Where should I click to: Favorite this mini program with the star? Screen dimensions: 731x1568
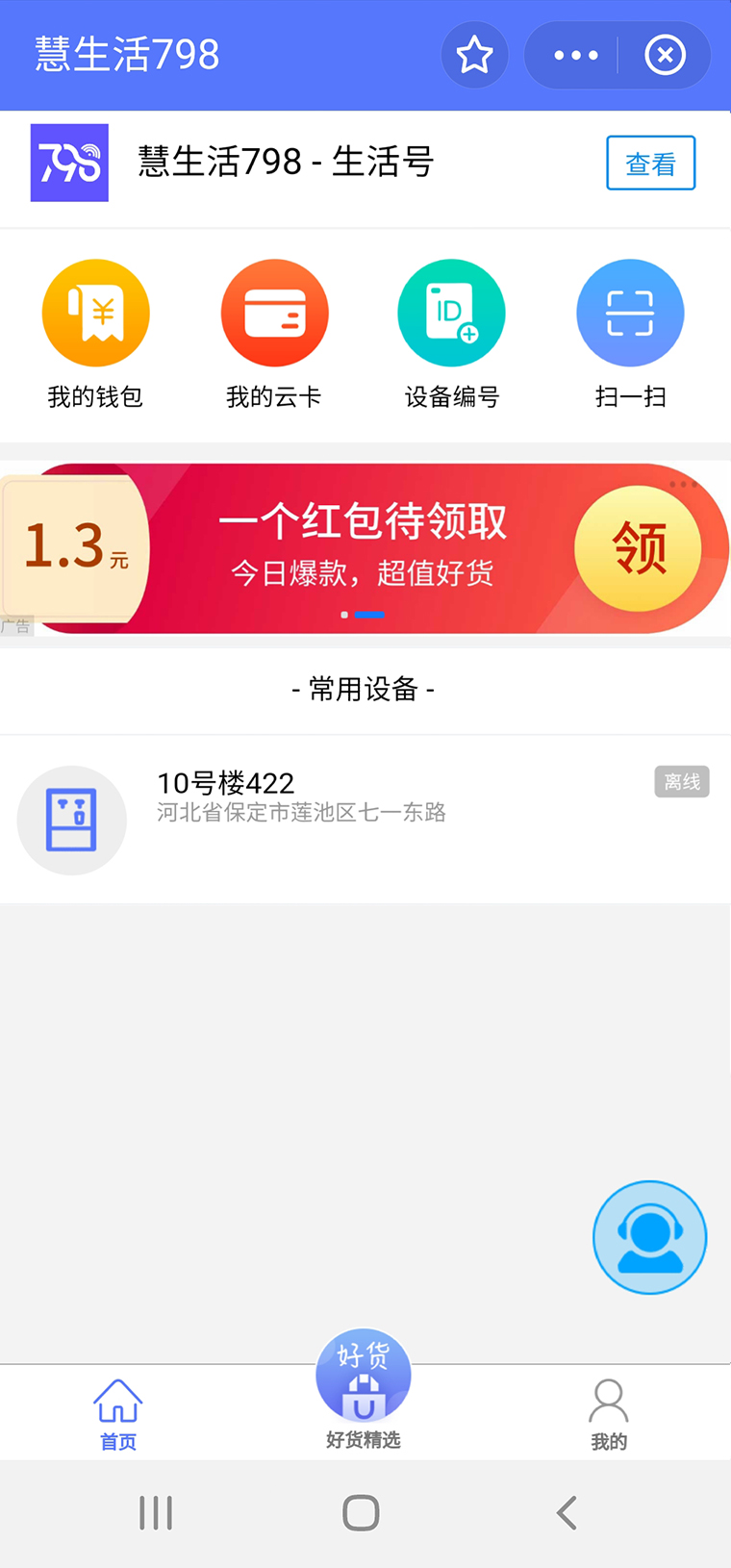click(474, 55)
